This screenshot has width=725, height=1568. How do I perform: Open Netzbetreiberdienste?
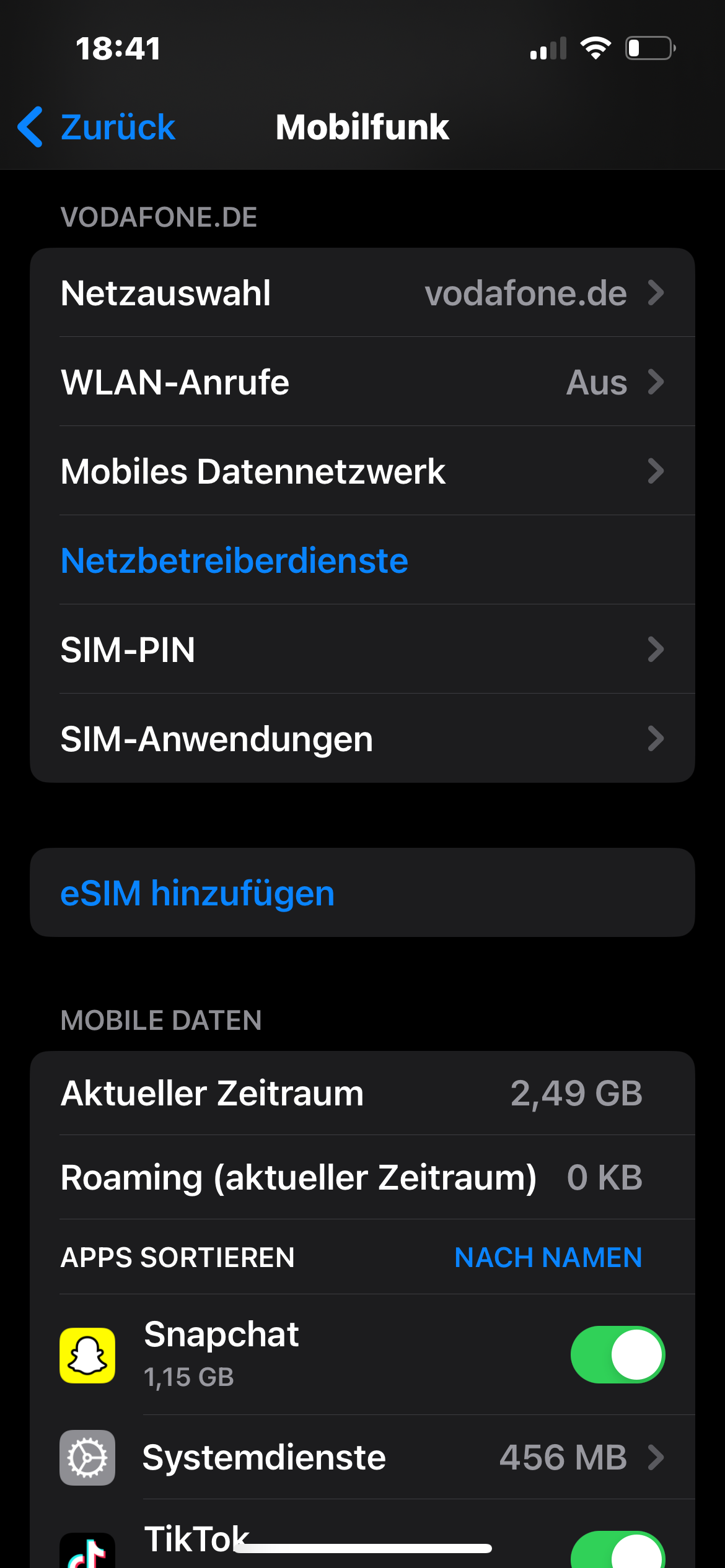coord(234,560)
